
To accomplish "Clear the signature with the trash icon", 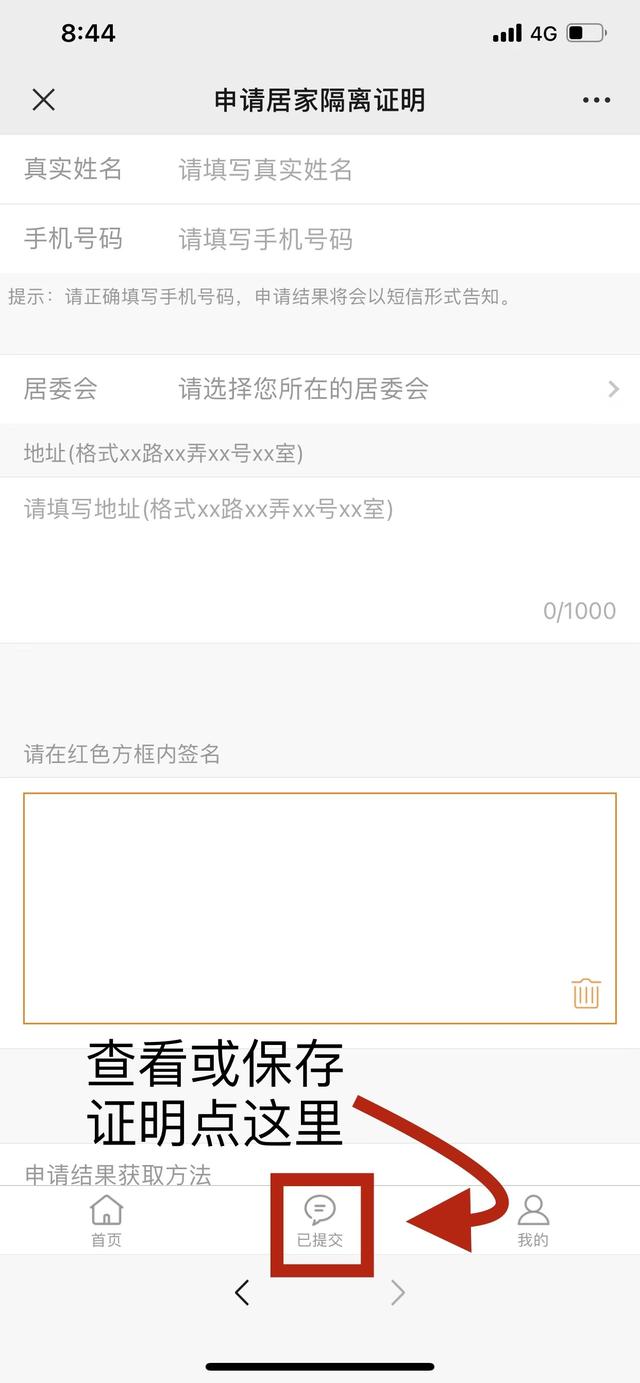I will [x=586, y=993].
